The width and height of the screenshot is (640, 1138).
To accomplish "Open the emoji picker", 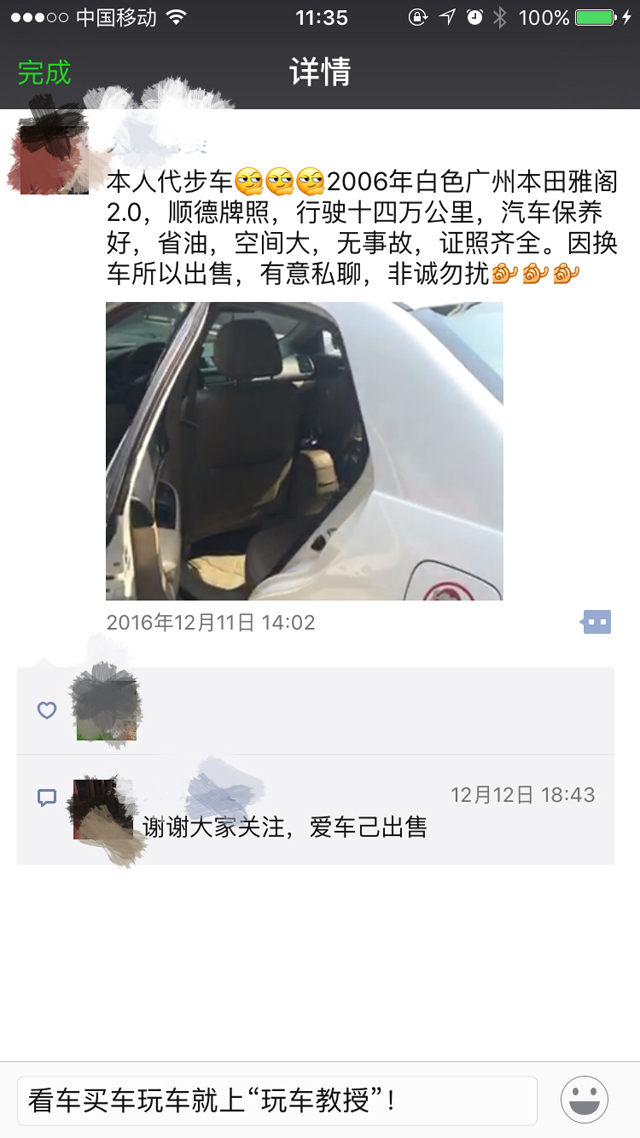I will [584, 1101].
